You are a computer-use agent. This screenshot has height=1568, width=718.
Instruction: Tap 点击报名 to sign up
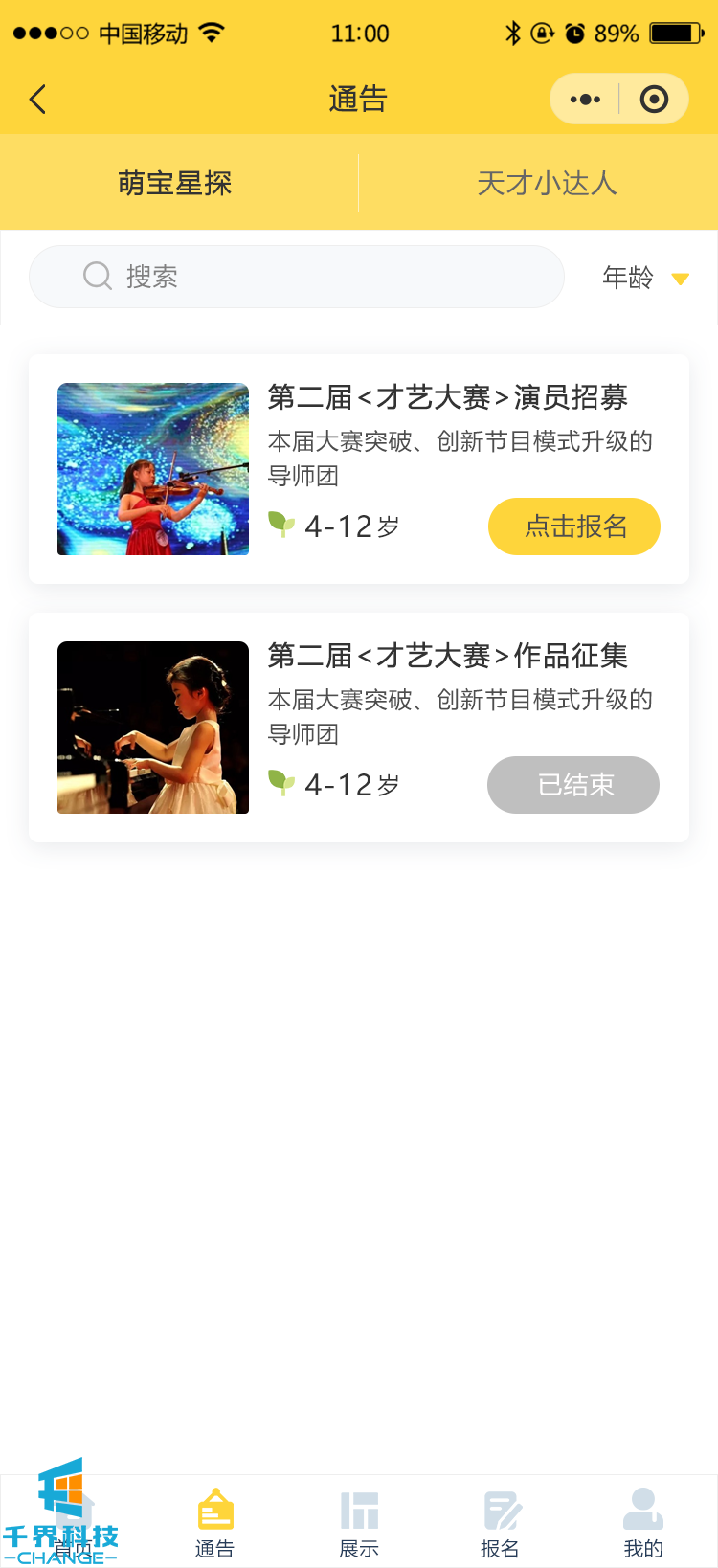574,526
